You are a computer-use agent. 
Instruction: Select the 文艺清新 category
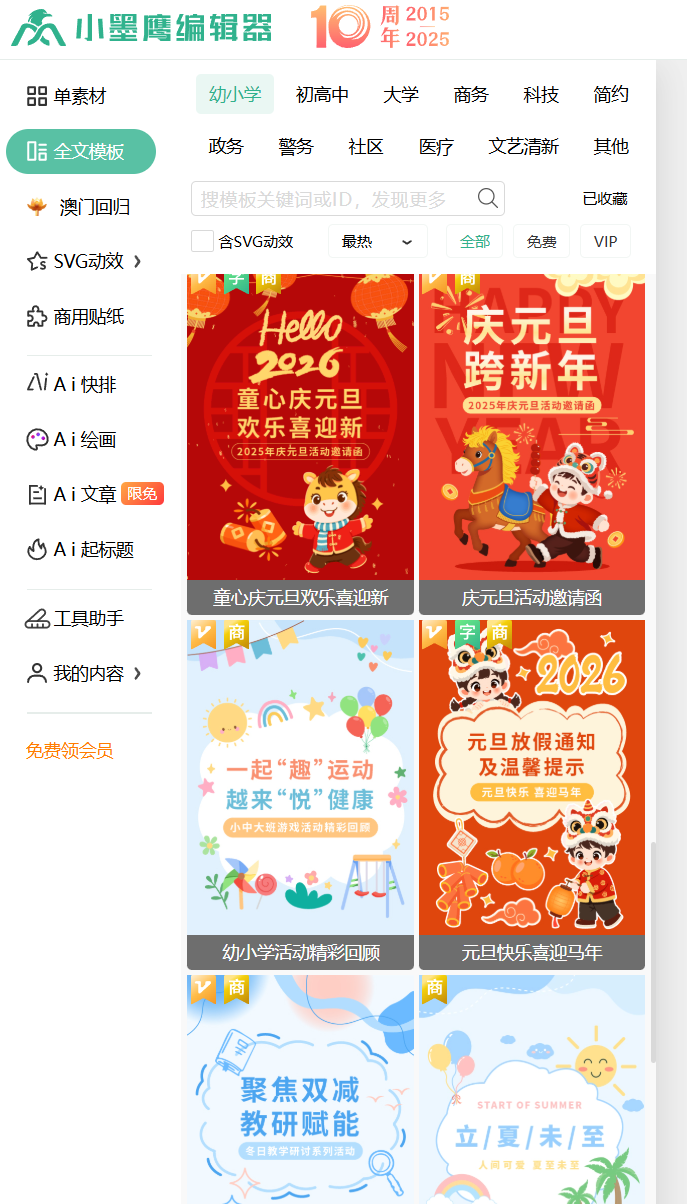coord(523,147)
